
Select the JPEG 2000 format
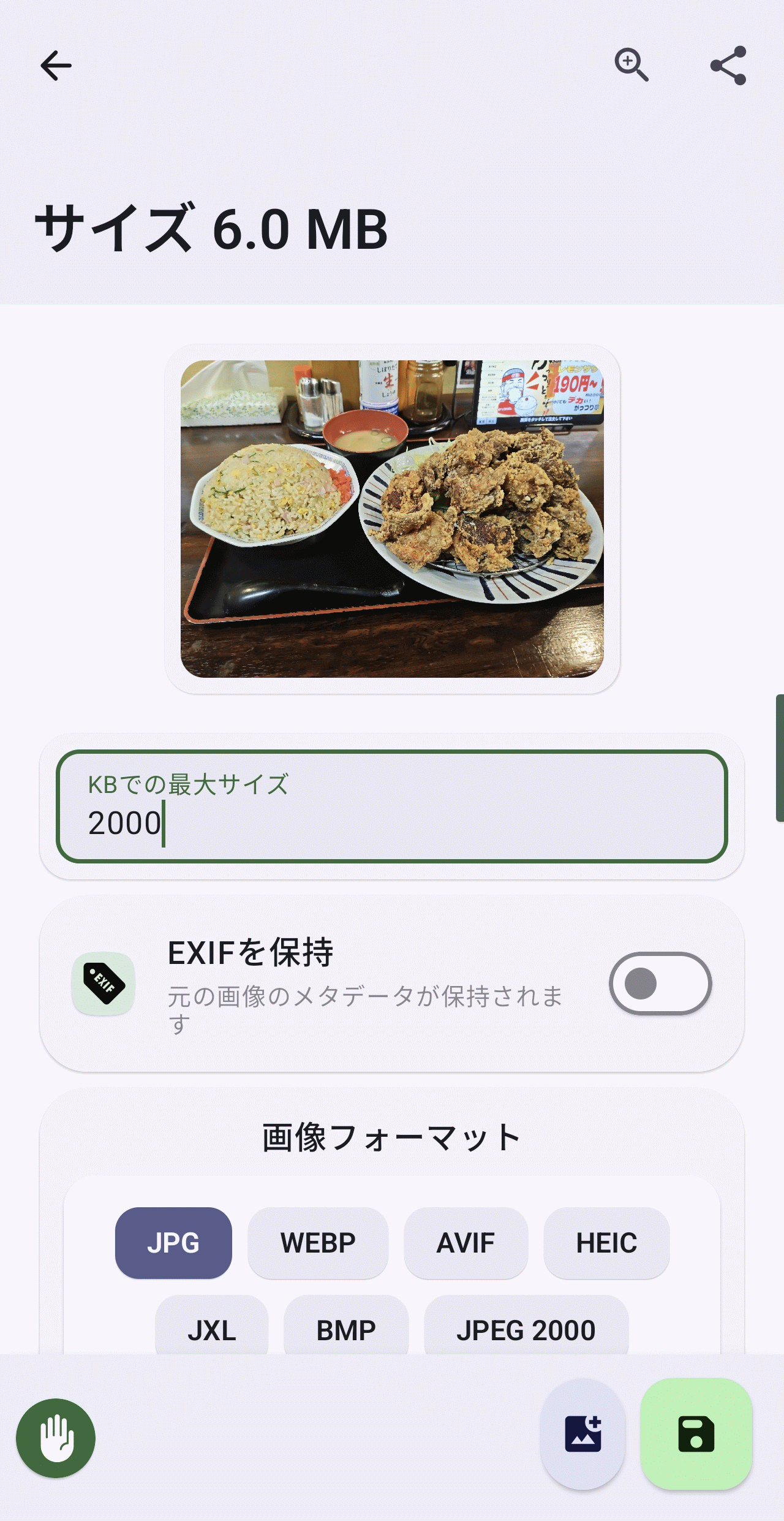(x=526, y=1329)
